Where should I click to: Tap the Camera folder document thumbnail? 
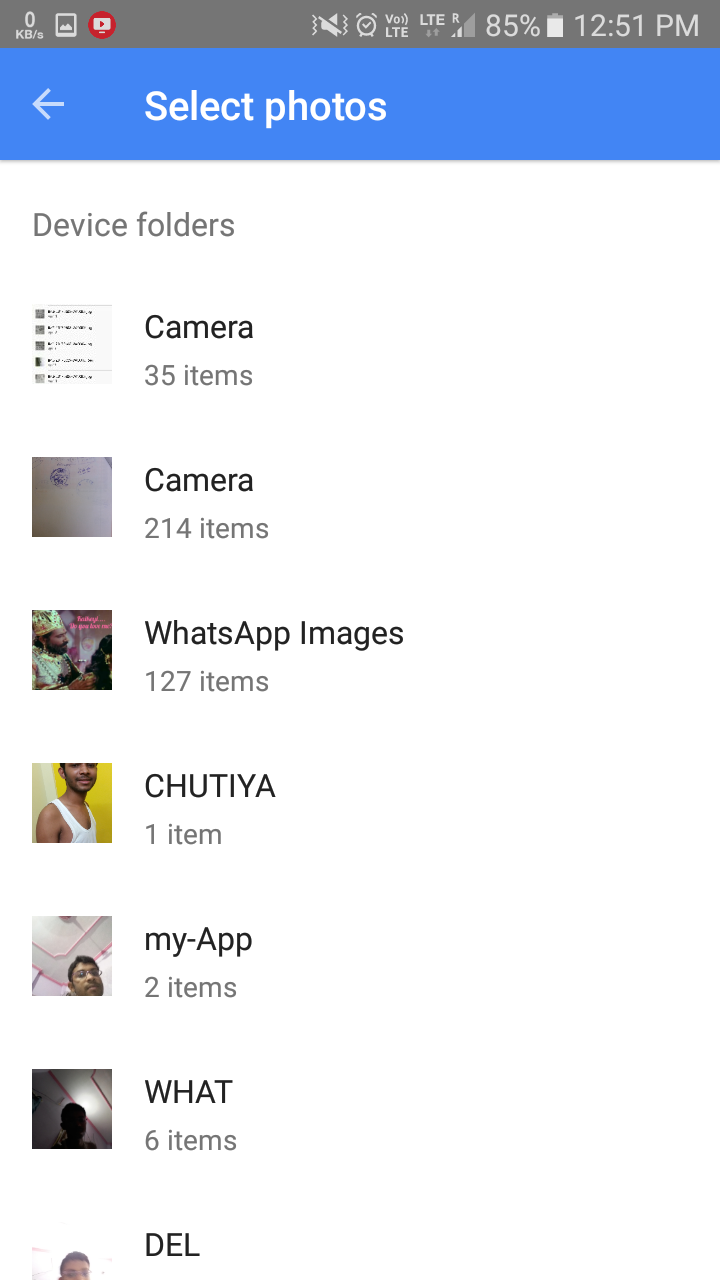[x=71, y=343]
